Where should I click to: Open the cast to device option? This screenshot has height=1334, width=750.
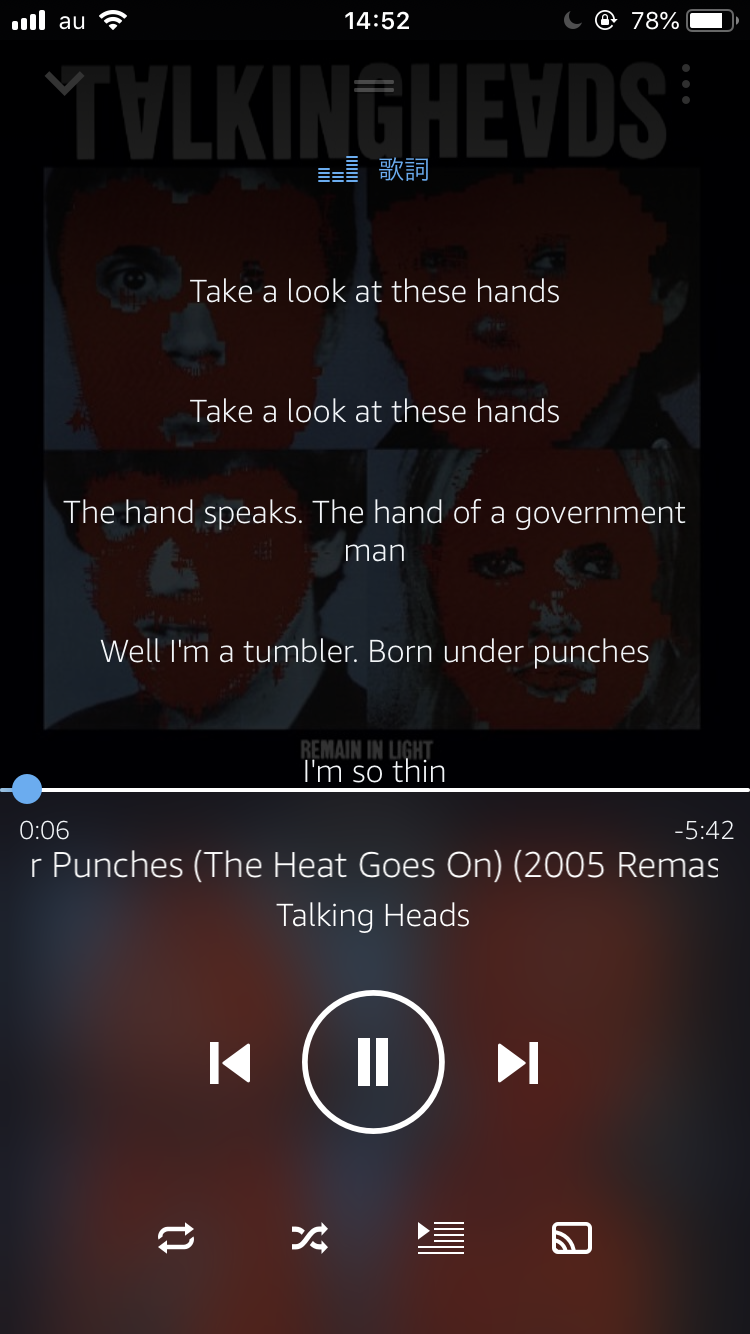coord(572,1239)
